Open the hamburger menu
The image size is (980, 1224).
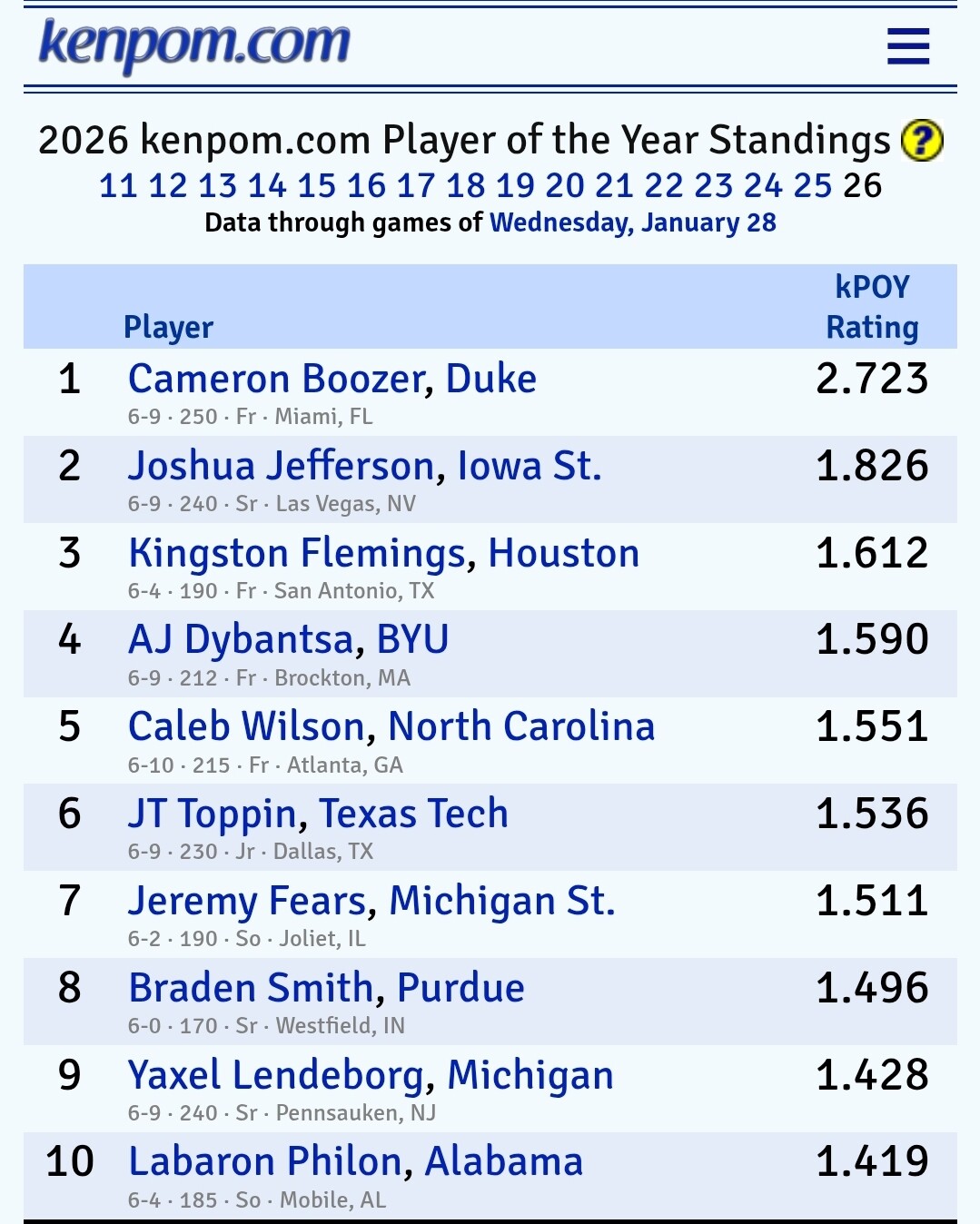click(x=907, y=46)
